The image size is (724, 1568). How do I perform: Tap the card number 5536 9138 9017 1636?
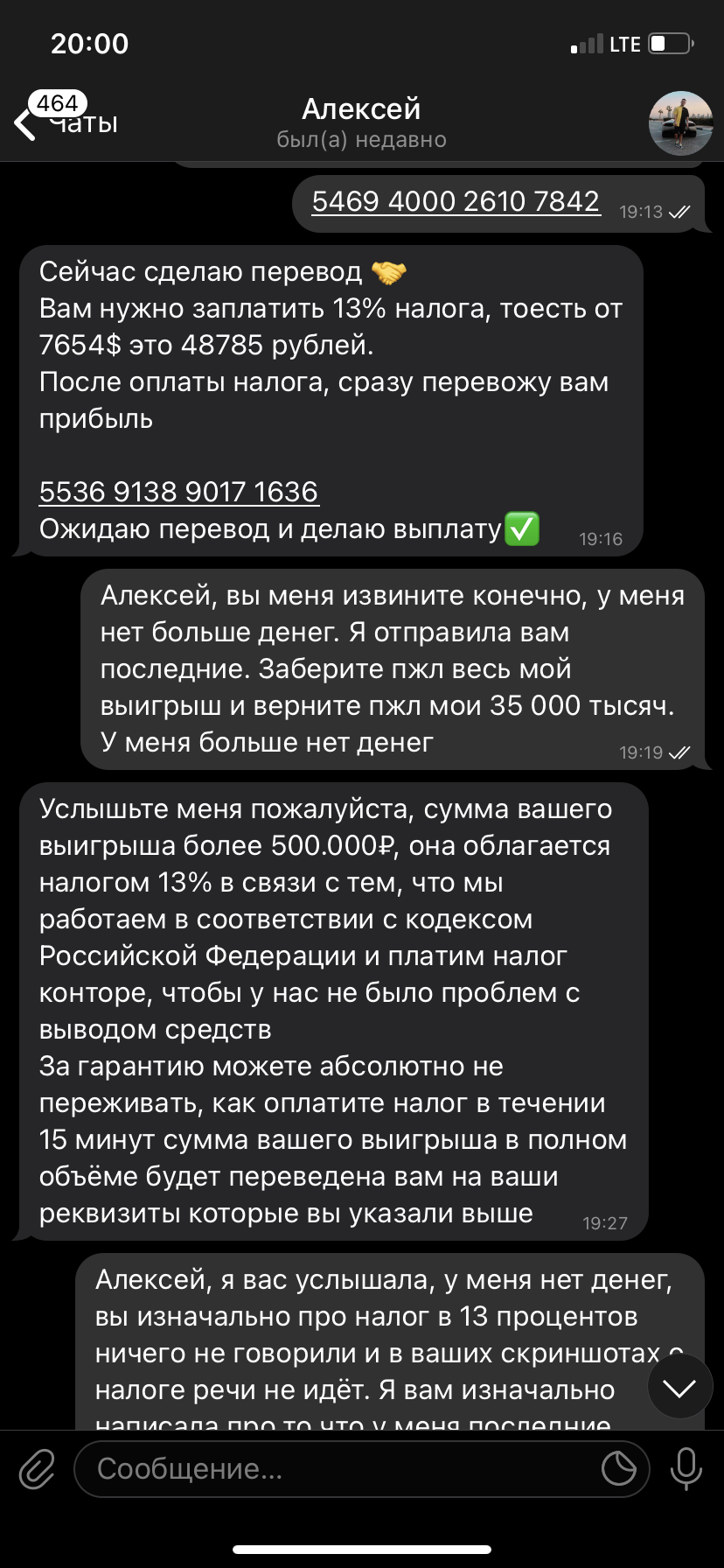point(178,492)
